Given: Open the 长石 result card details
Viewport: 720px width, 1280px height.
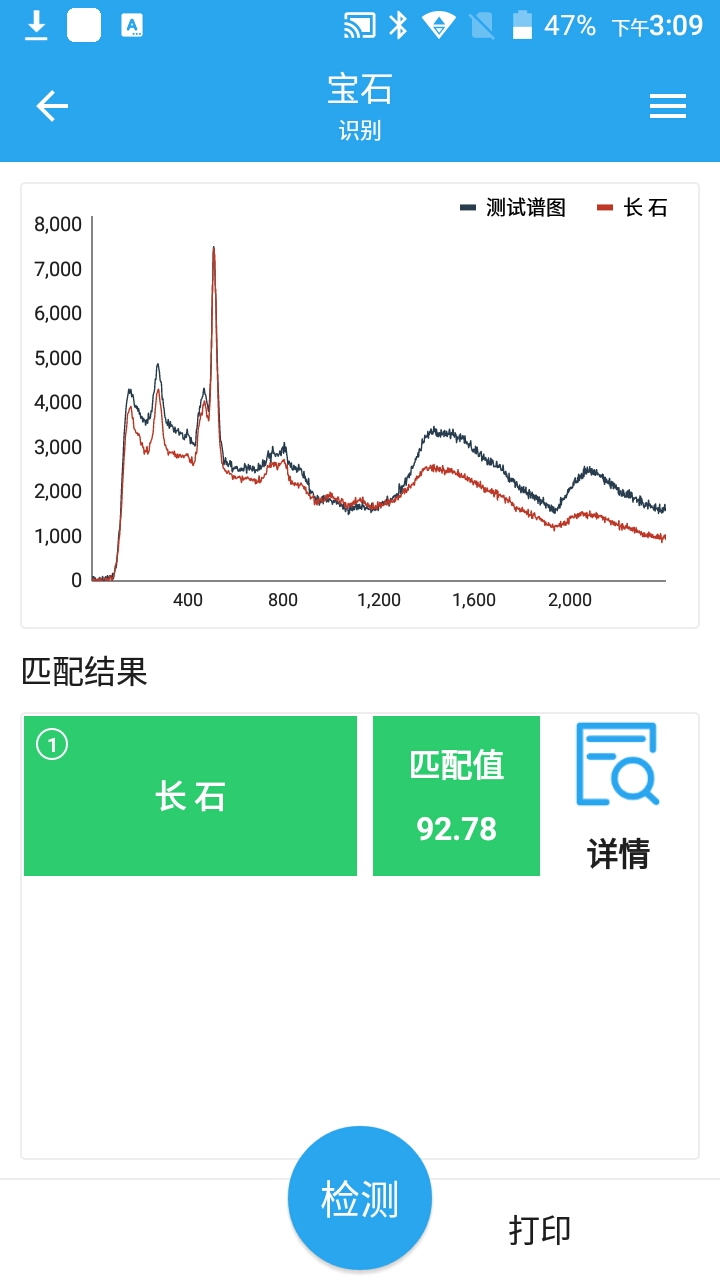Looking at the screenshot, I should (x=190, y=795).
